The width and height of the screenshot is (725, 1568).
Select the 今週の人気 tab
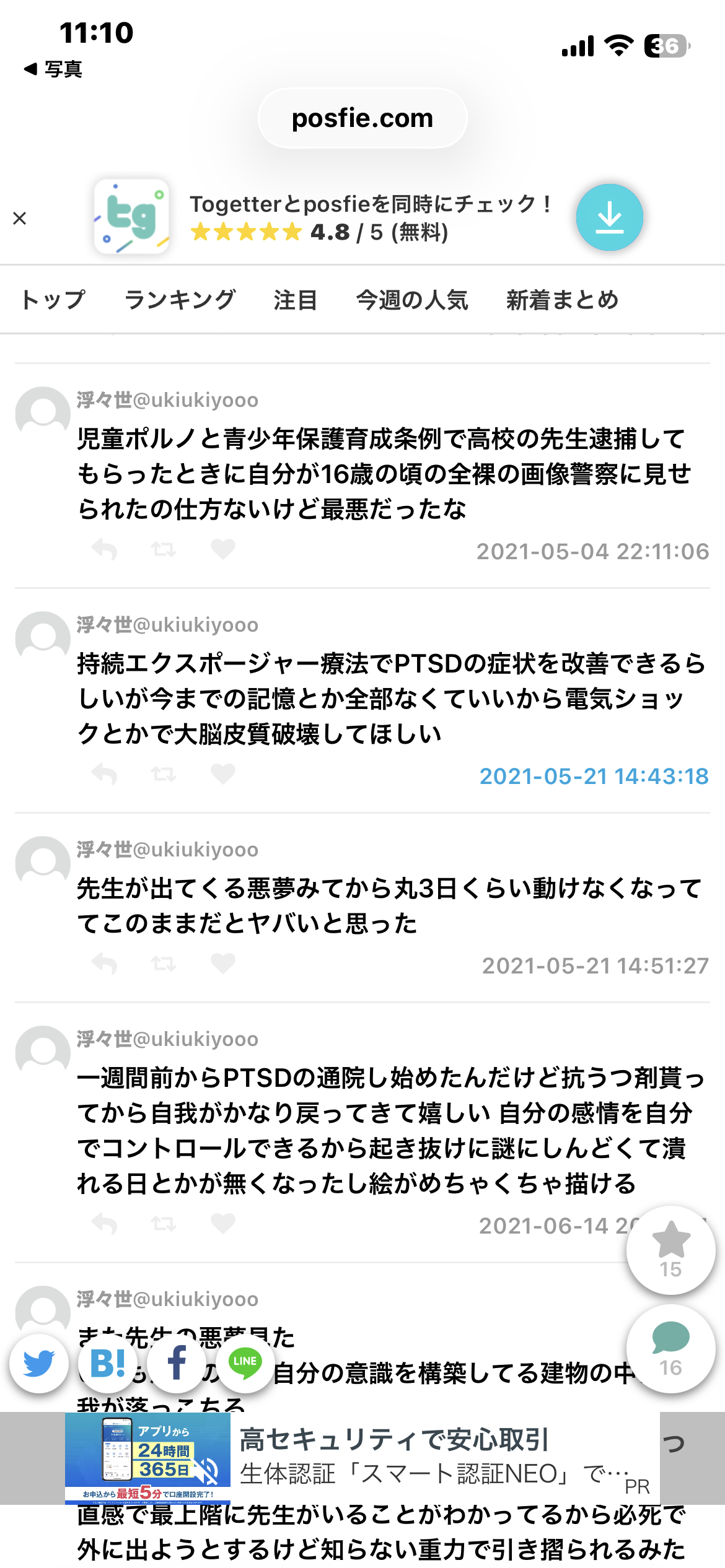click(412, 300)
